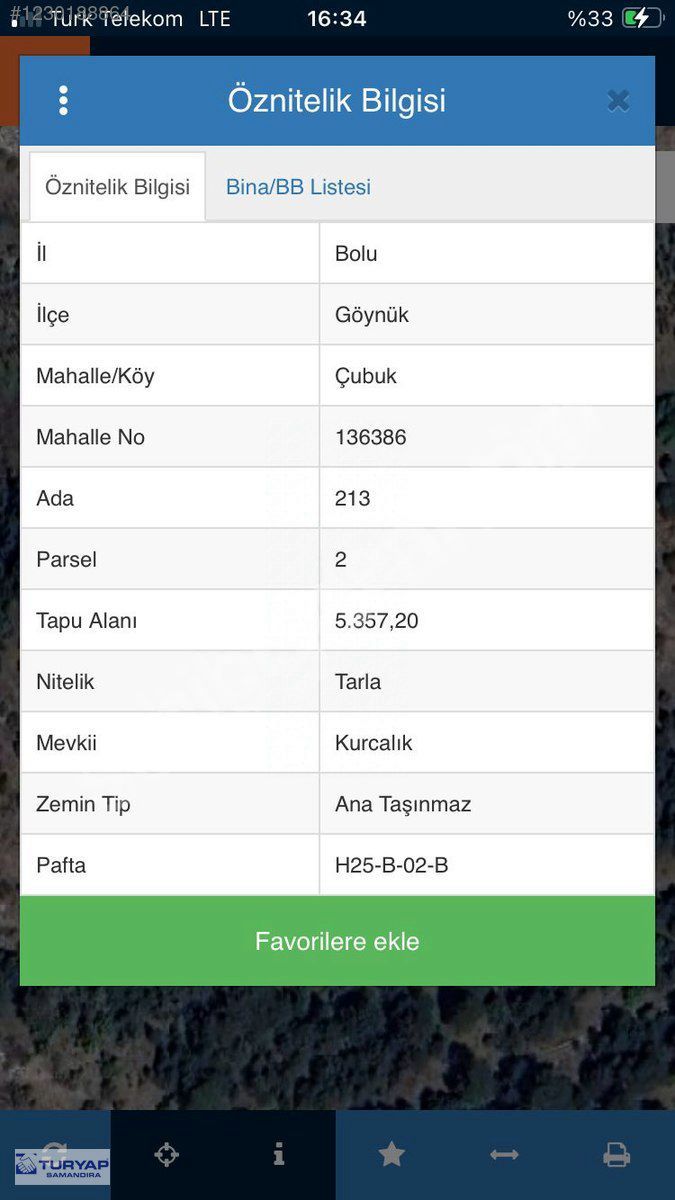Select the Öznitelik Bilgisi tab
The height and width of the screenshot is (1200, 675).
coord(118,187)
